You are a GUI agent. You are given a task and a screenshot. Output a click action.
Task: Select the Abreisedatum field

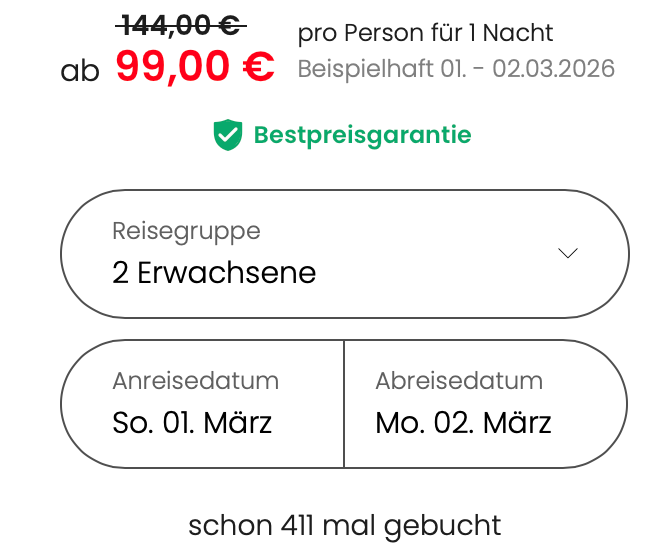coord(485,404)
